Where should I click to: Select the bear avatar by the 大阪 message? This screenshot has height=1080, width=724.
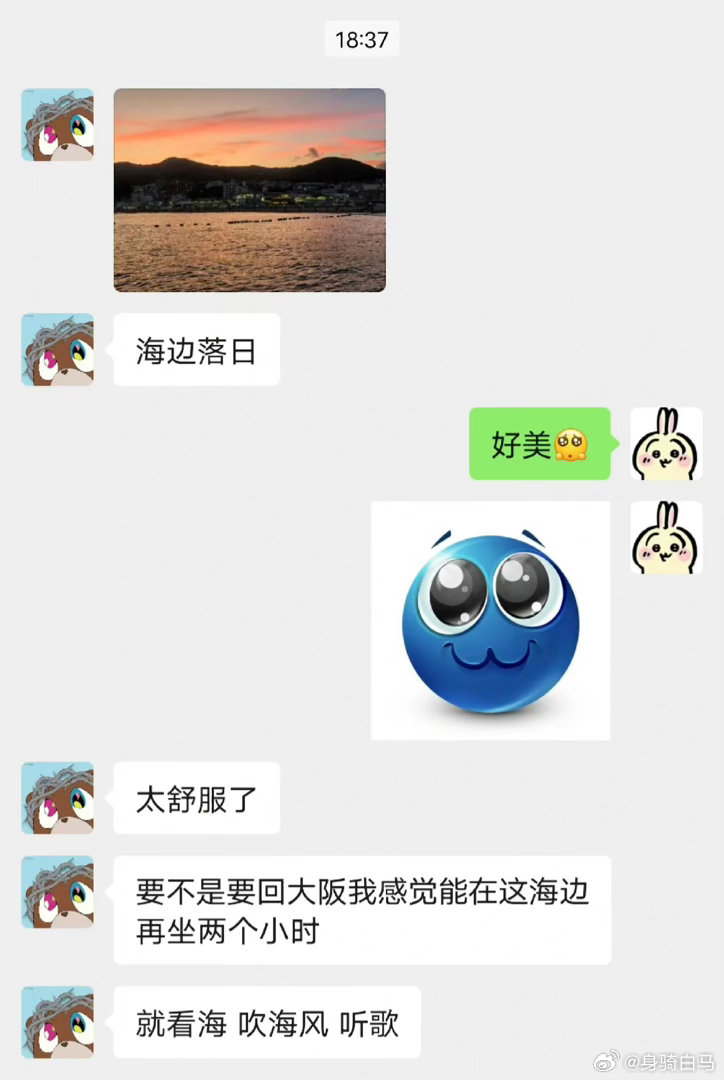57,892
